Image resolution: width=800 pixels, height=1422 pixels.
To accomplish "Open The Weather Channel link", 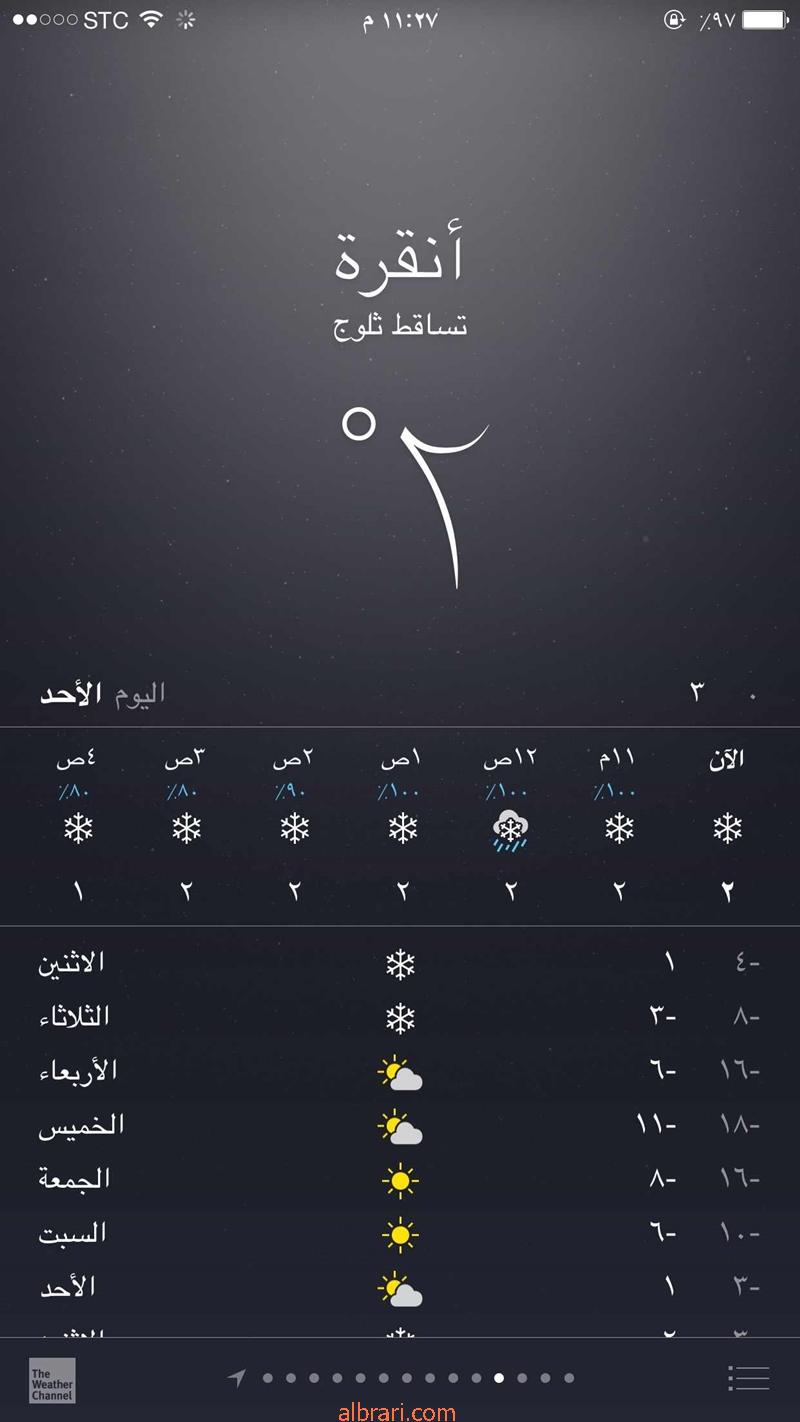I will pyautogui.click(x=52, y=1380).
